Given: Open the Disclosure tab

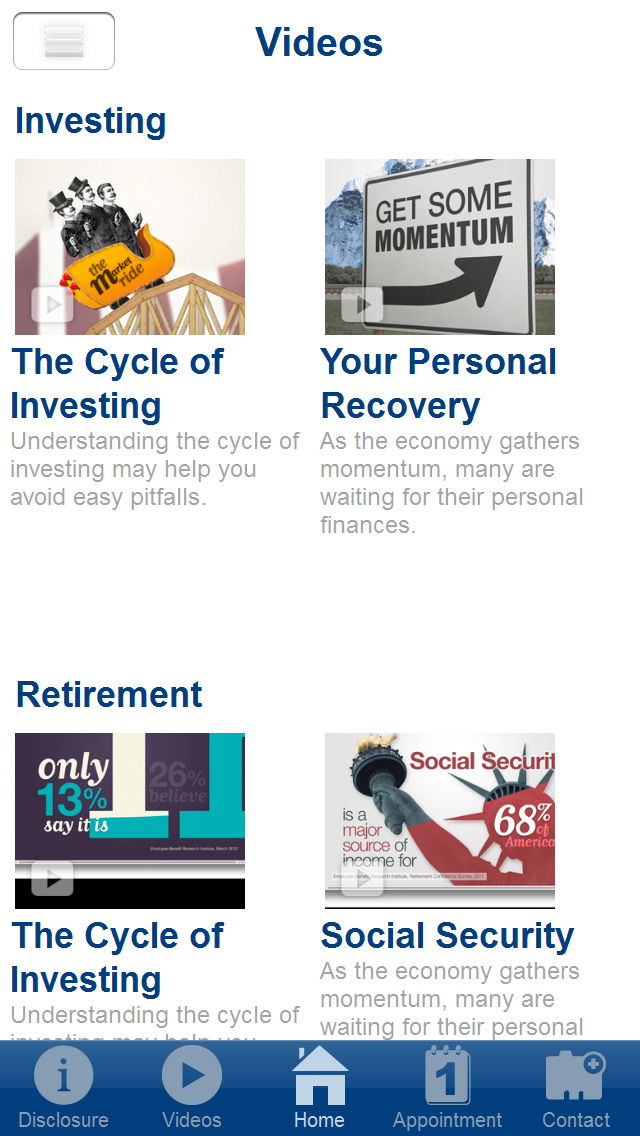Looking at the screenshot, I should click(x=63, y=1088).
